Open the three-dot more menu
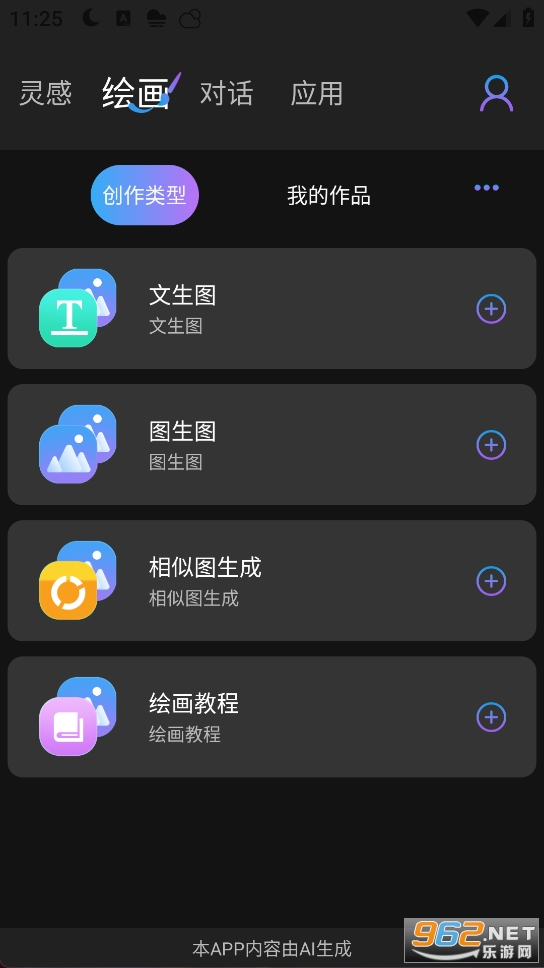The height and width of the screenshot is (968, 544). click(487, 188)
